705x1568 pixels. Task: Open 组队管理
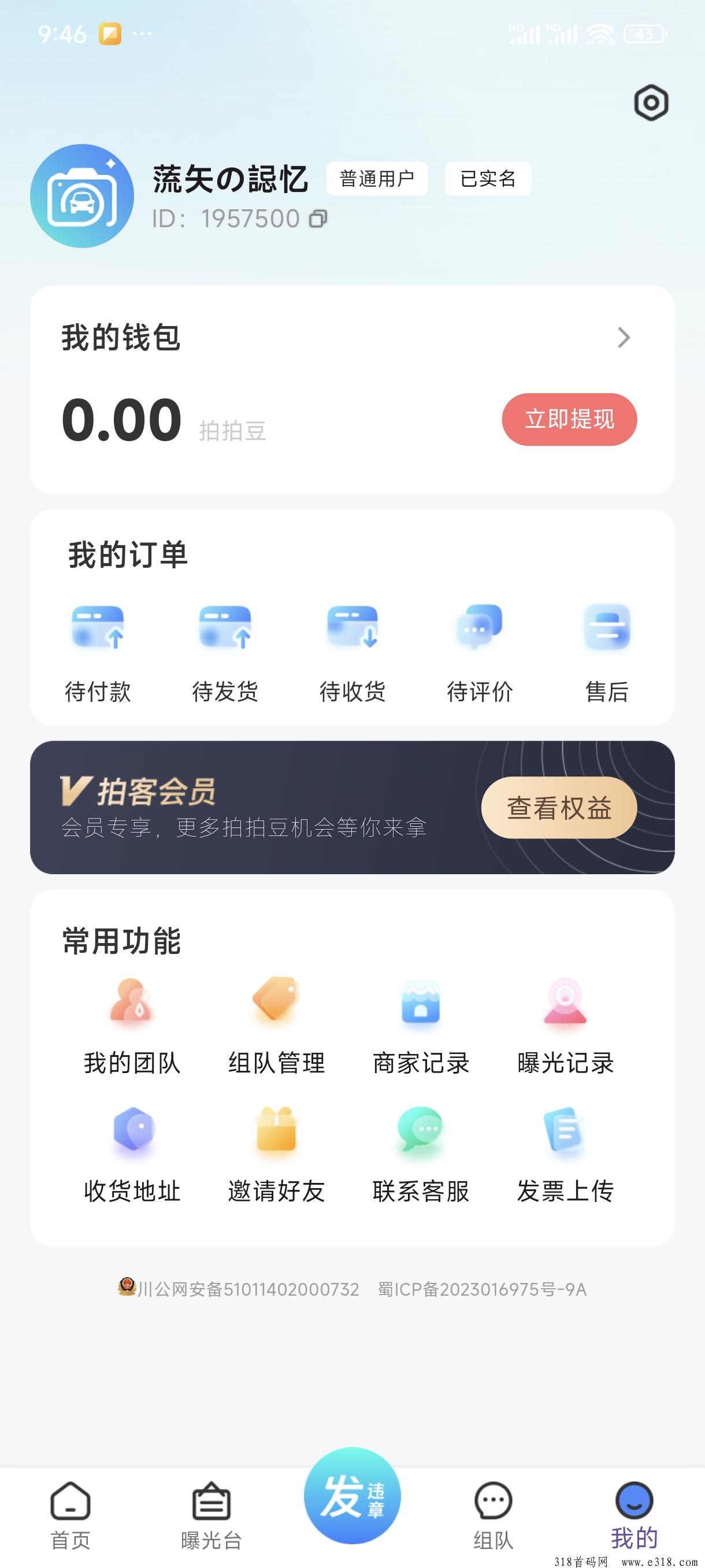277,1027
